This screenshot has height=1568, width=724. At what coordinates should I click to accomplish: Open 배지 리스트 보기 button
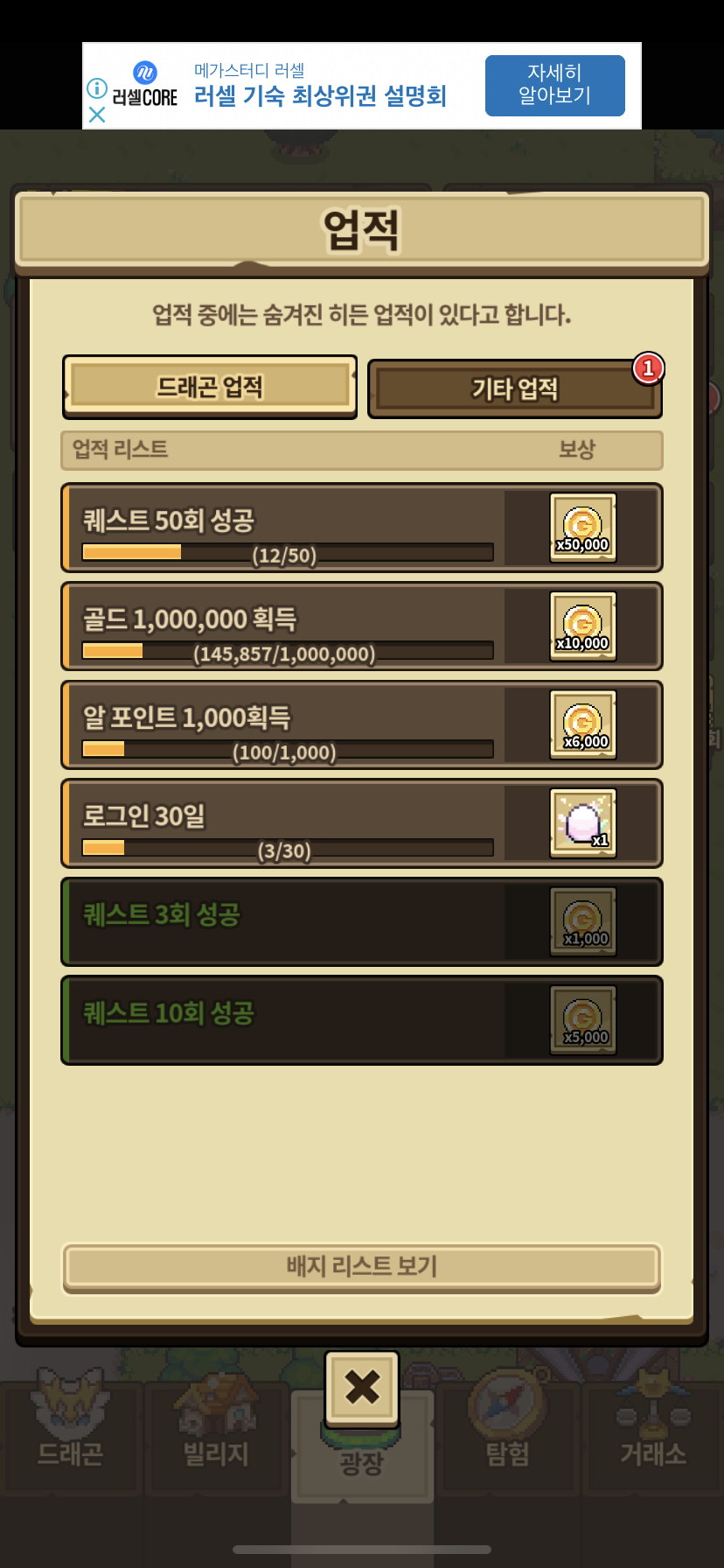click(362, 1267)
